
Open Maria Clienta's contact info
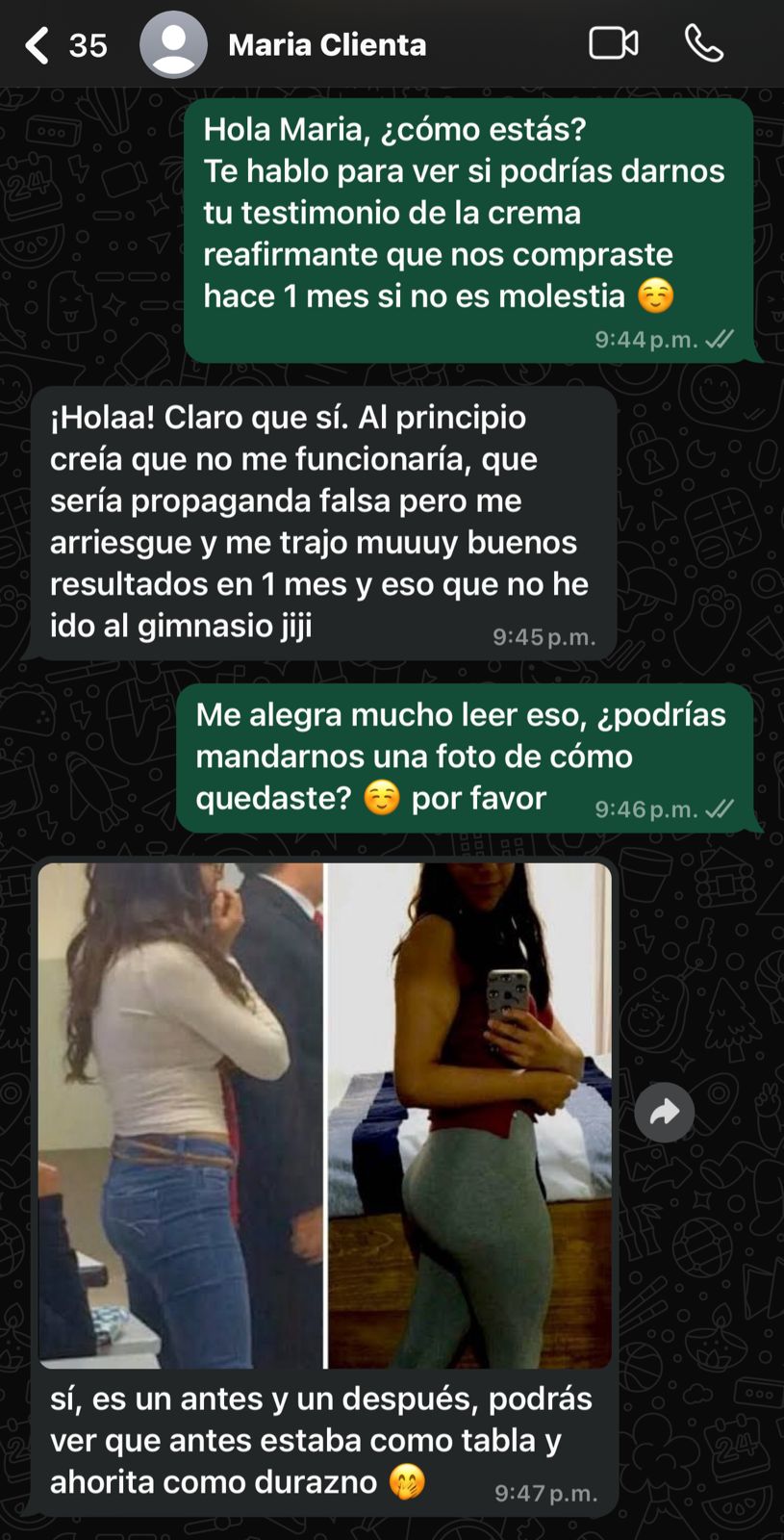point(326,44)
